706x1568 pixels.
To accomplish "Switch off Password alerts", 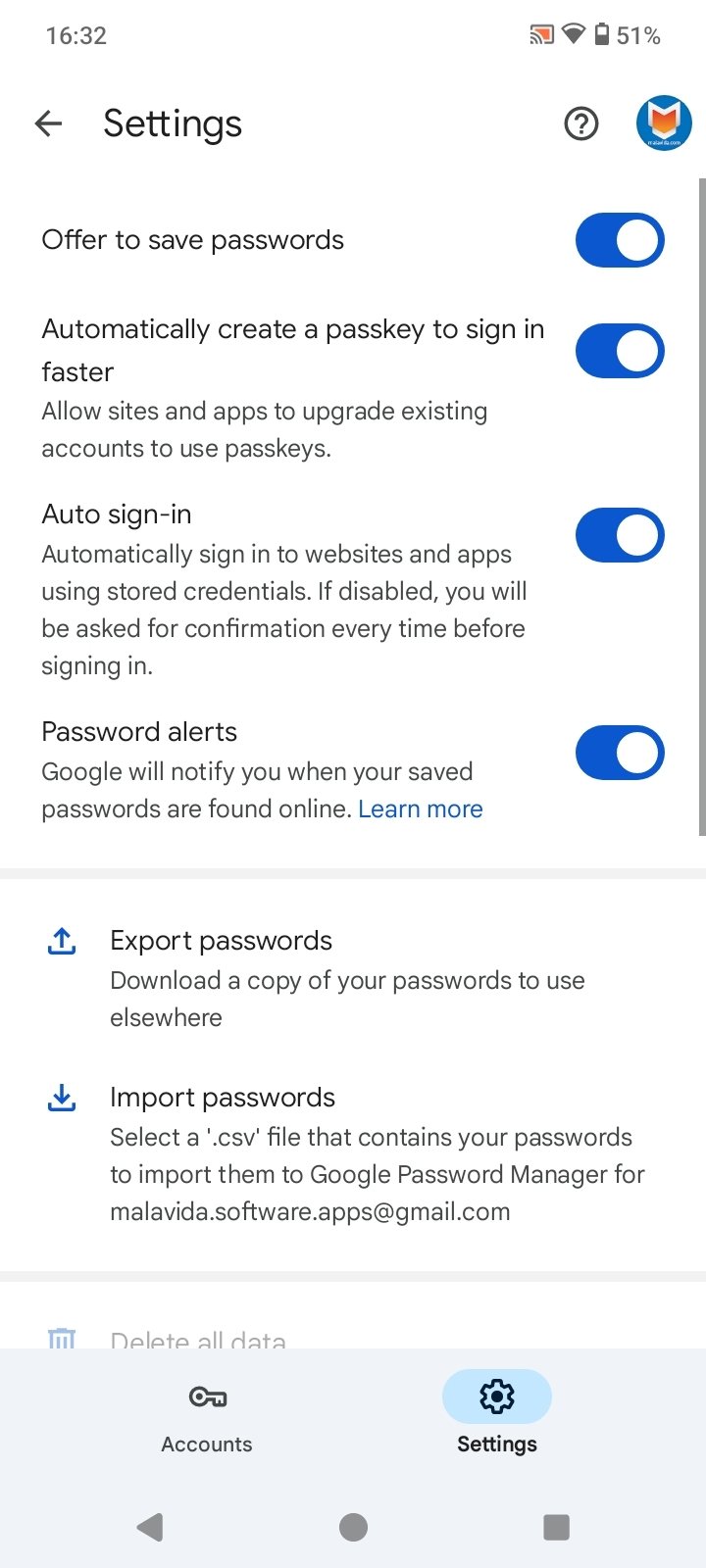I will 620,753.
